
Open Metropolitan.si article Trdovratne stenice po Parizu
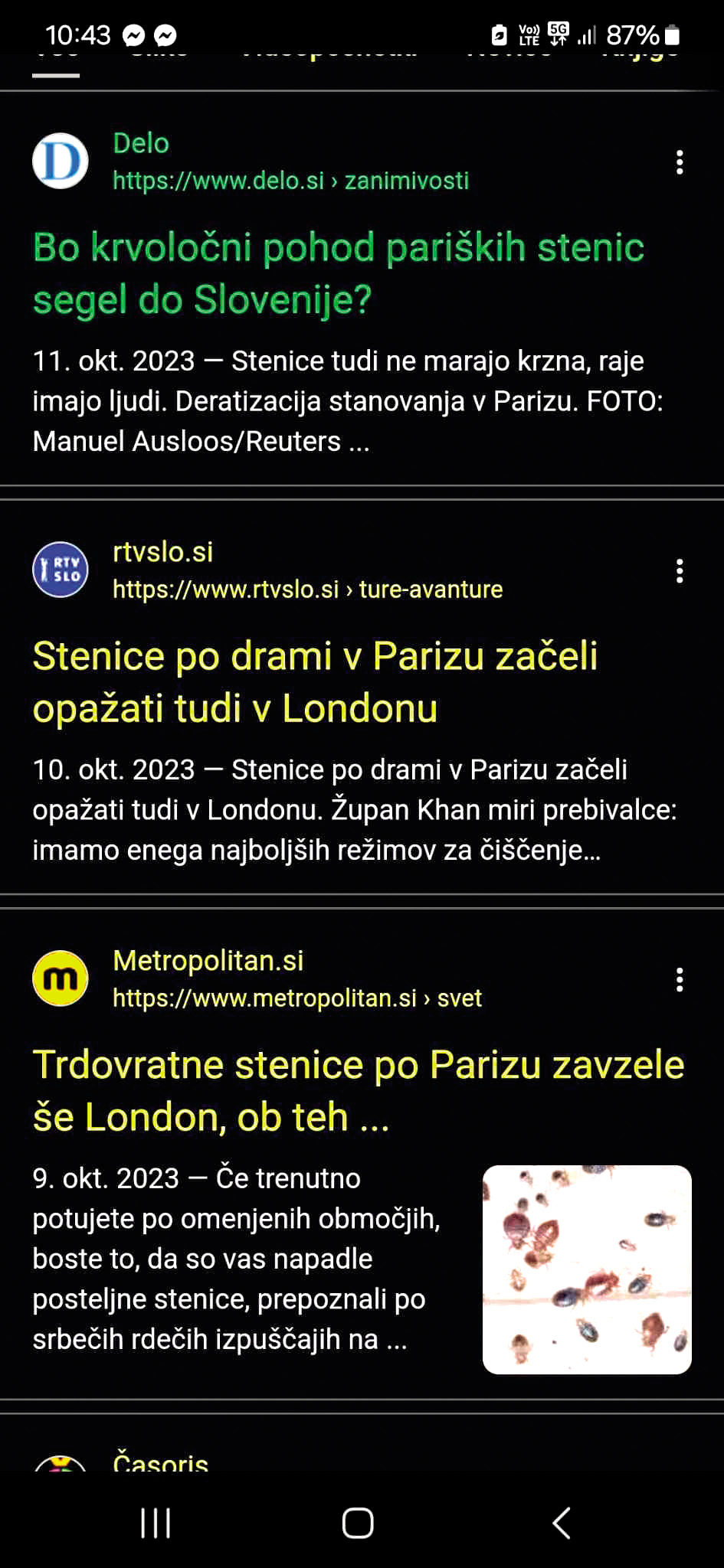(x=358, y=1090)
